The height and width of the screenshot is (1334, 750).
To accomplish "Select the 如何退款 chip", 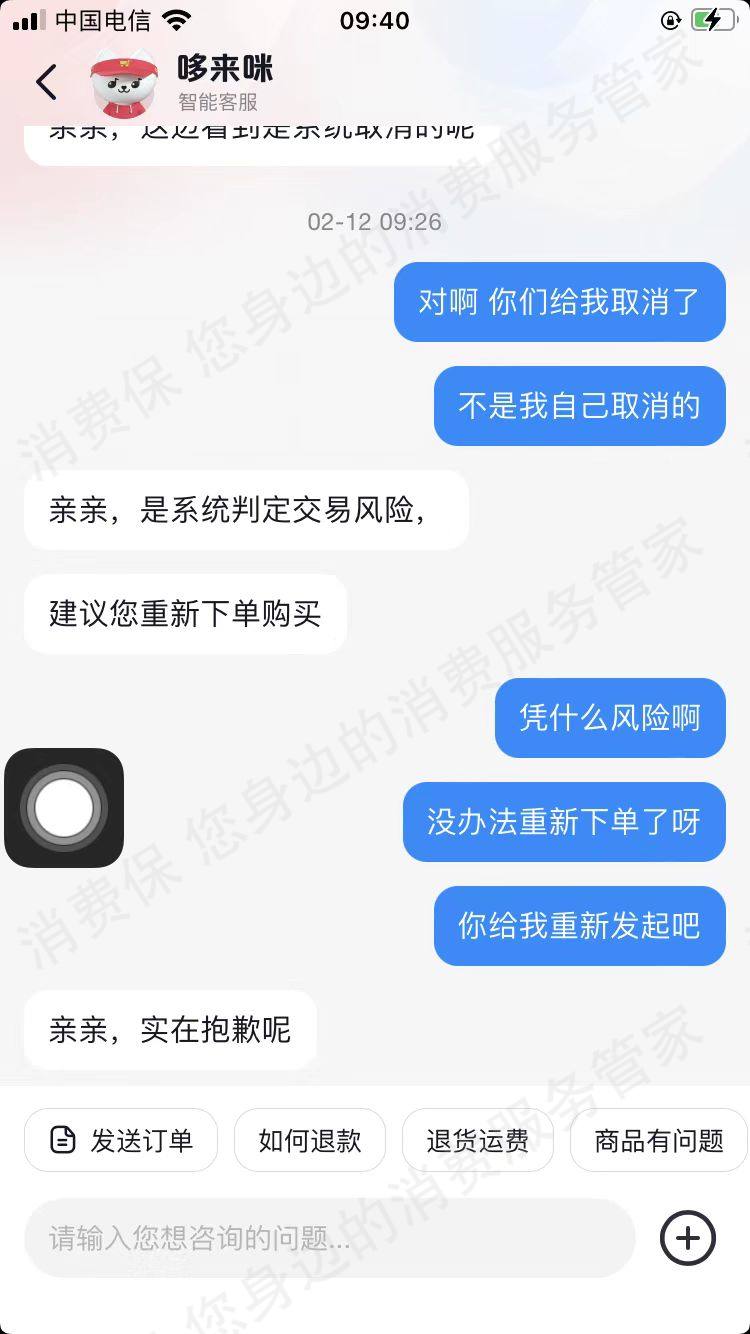I will coord(309,1140).
